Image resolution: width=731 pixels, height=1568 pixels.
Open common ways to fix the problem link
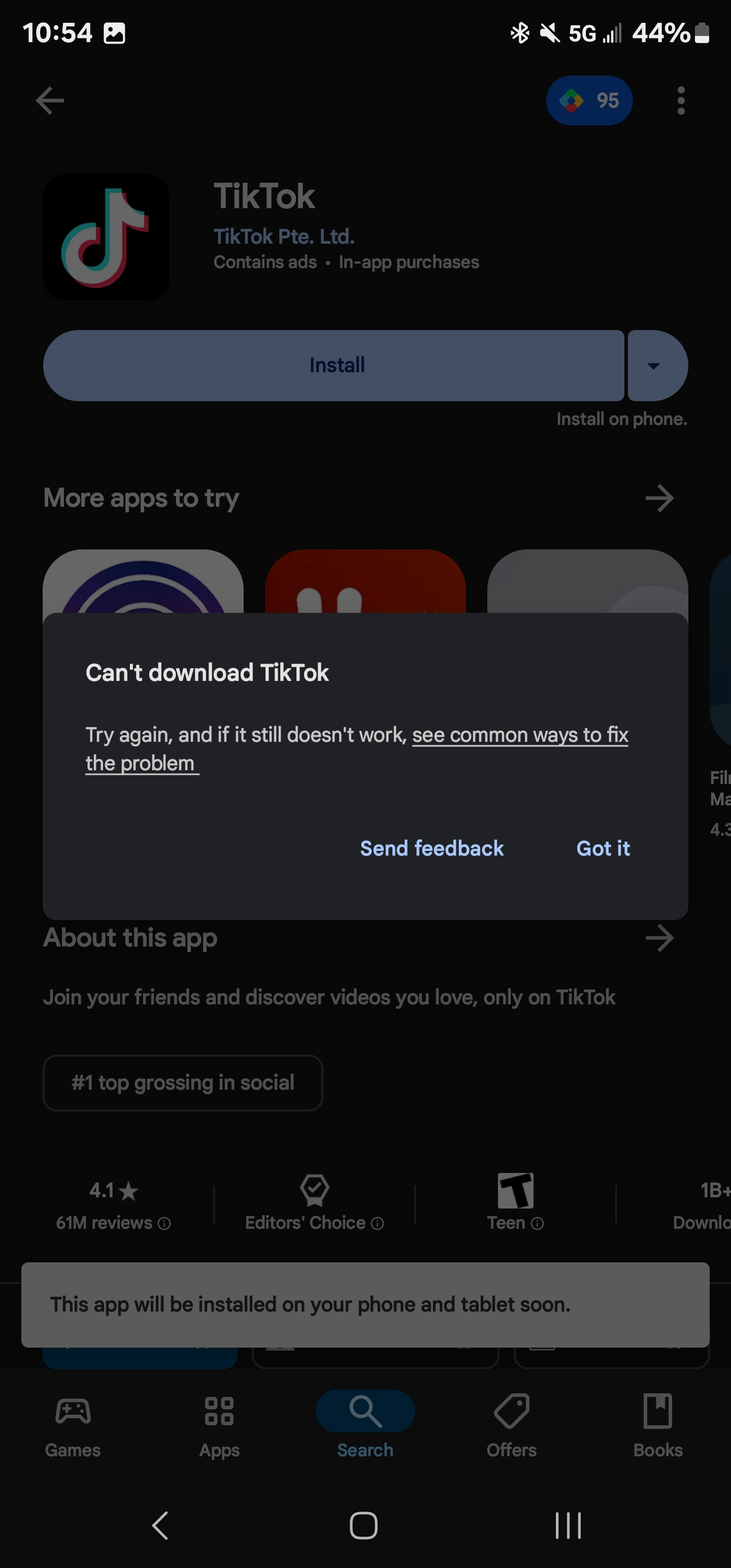tap(519, 735)
